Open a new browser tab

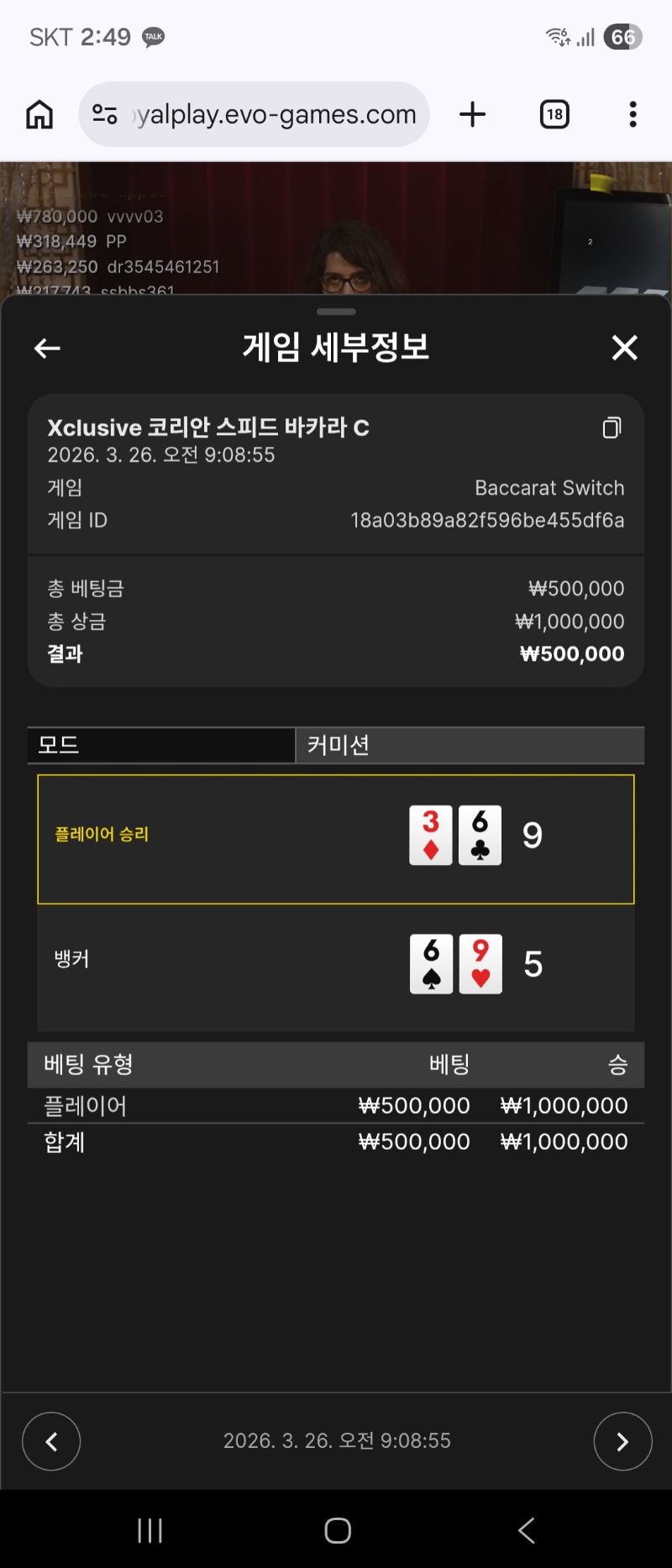point(473,114)
